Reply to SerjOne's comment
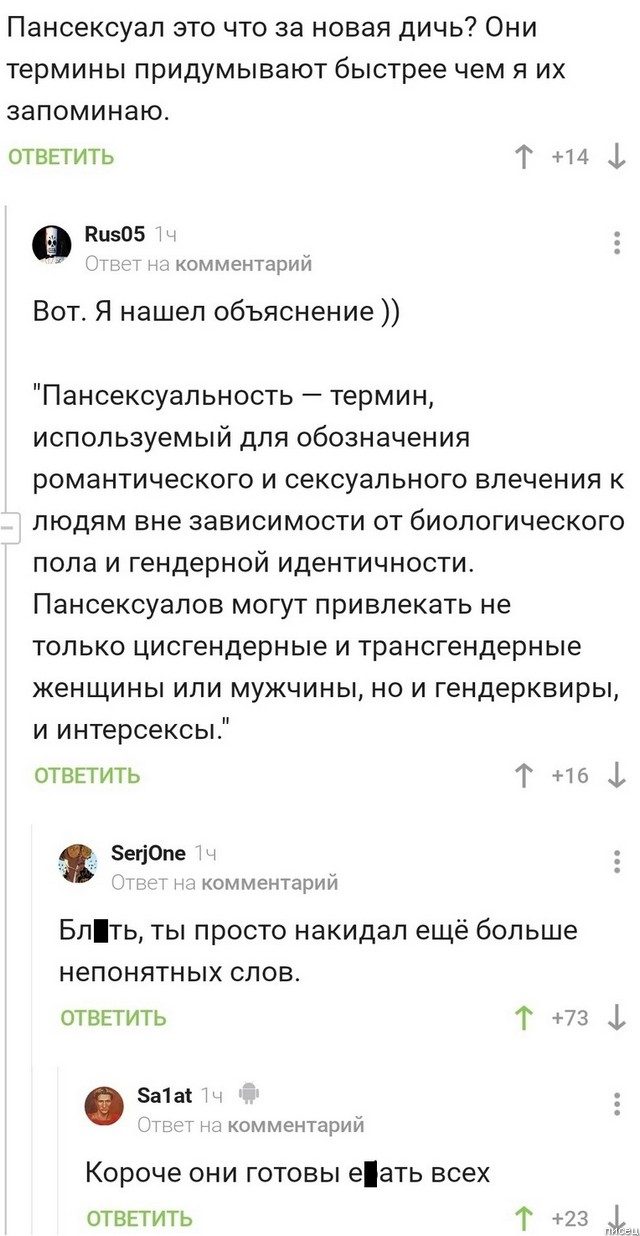 pos(113,1018)
